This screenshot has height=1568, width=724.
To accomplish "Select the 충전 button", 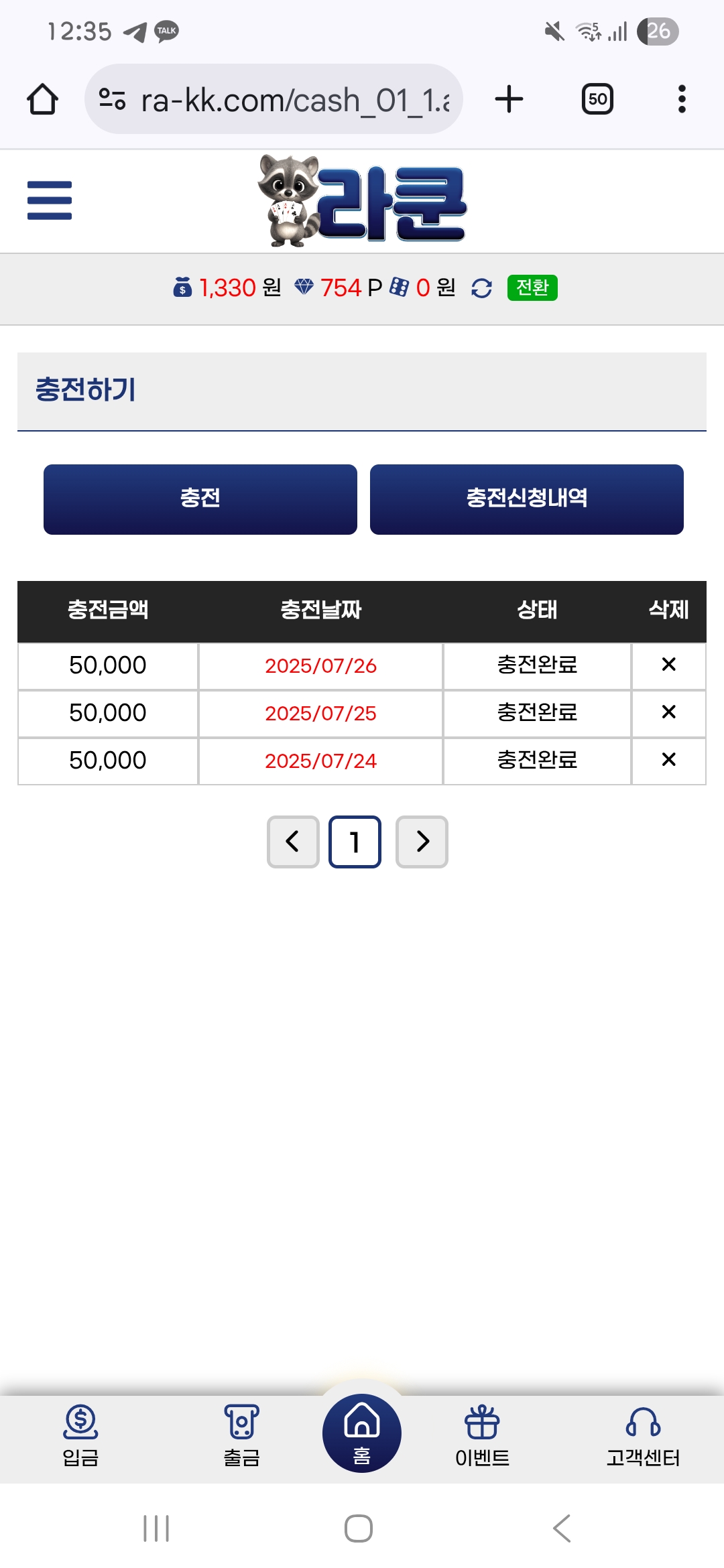I will tap(200, 499).
